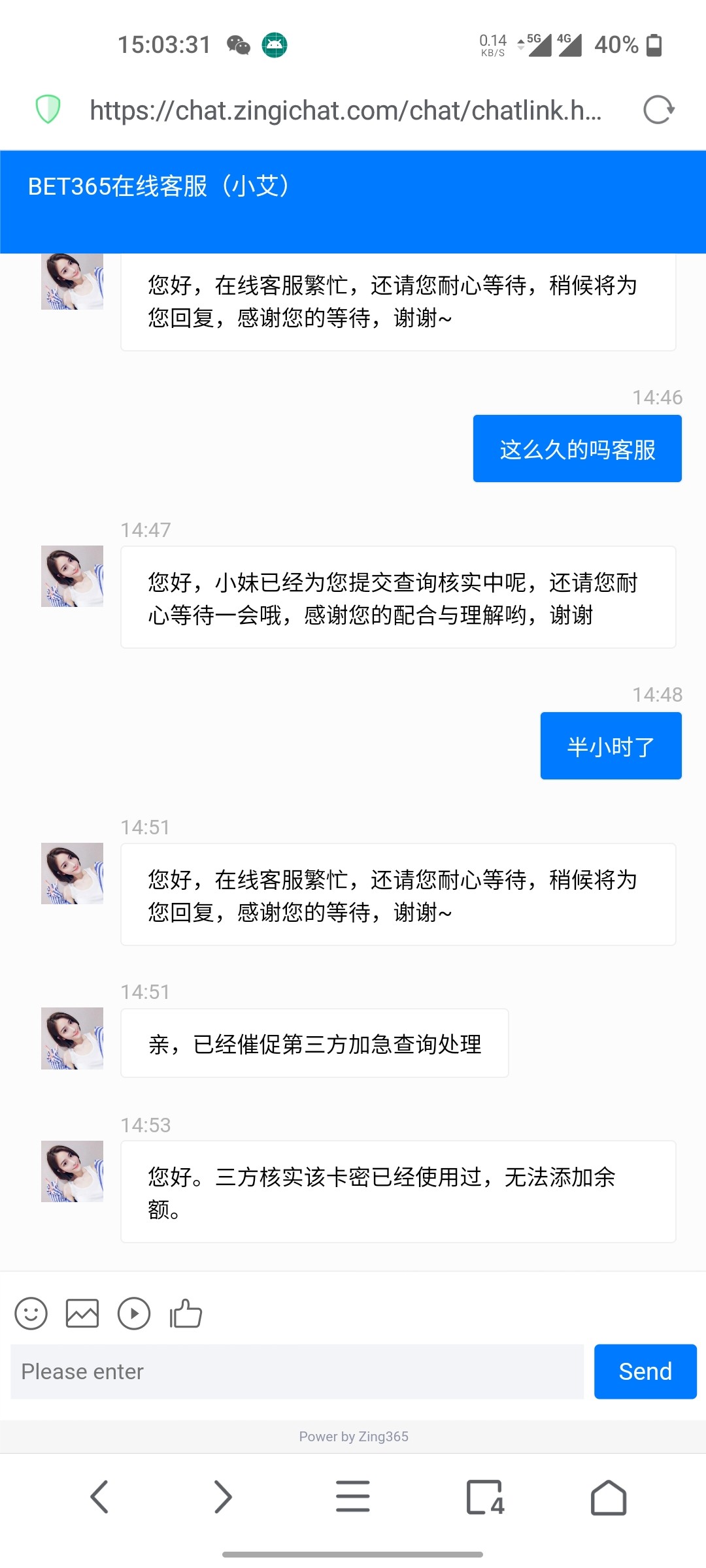Select the blue message bubble saying 半小时了
The width and height of the screenshot is (706, 1568).
click(x=610, y=745)
